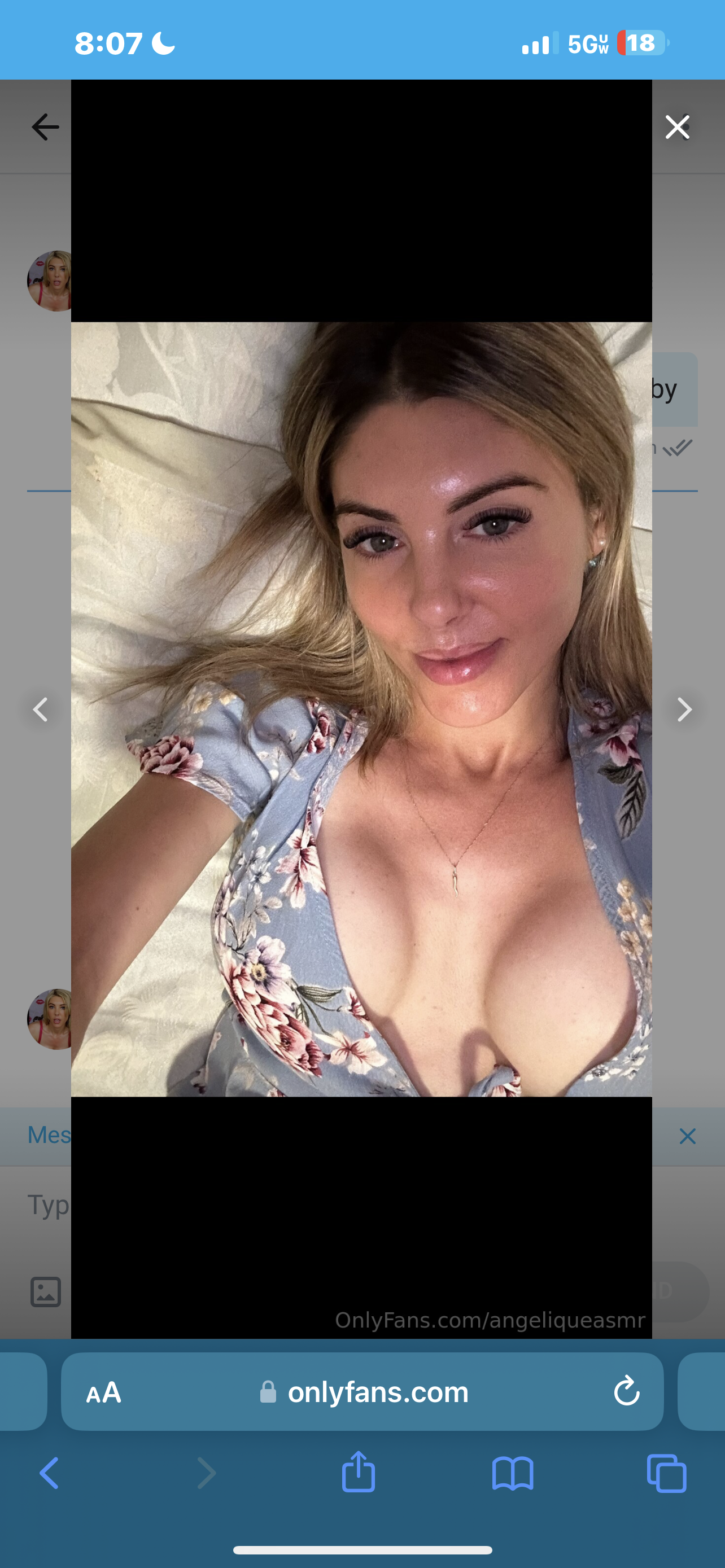Close the photo viewer overlay
The height and width of the screenshot is (1568, 725).
click(677, 127)
